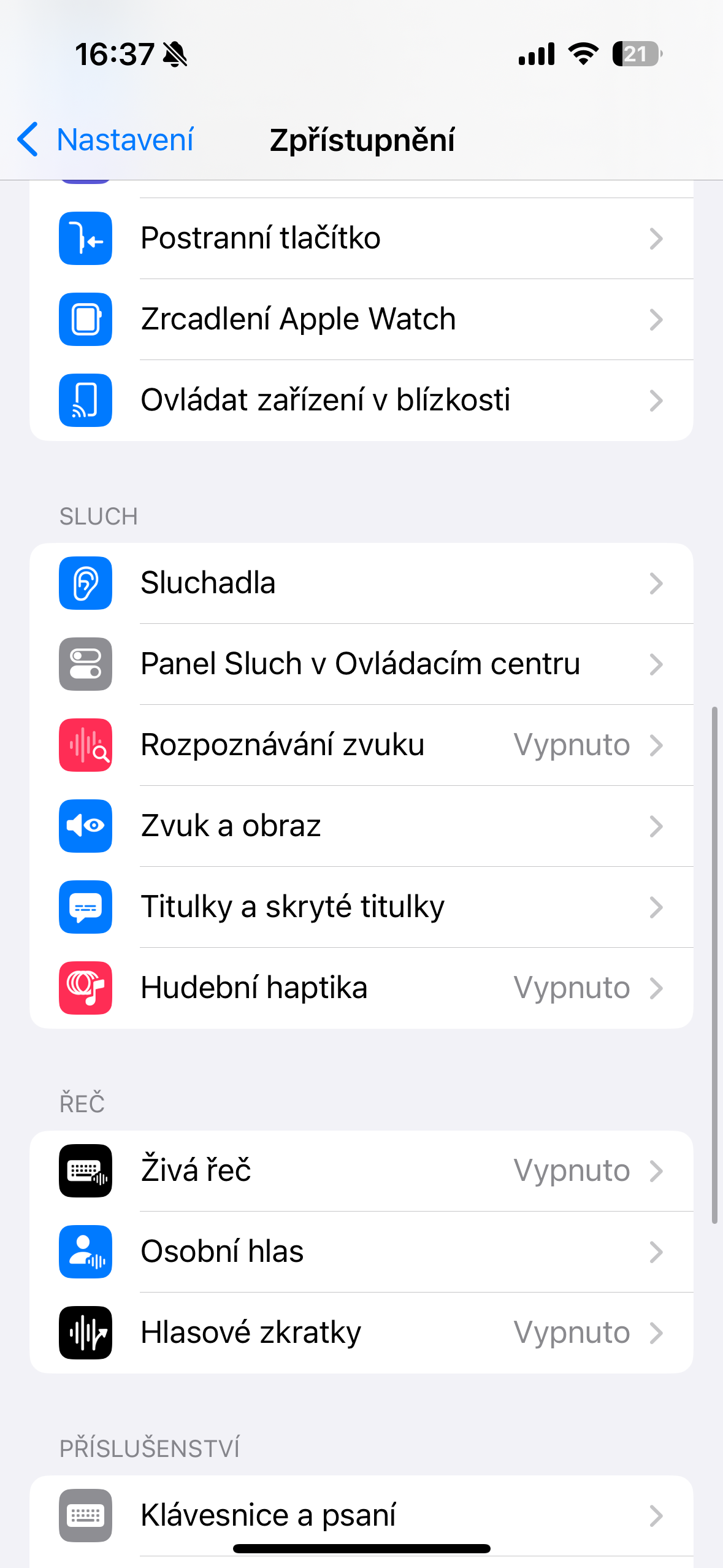Screen dimensions: 723x1568
Task: Tap the Hlasové zkratky waveform icon
Action: pyautogui.click(x=85, y=1332)
